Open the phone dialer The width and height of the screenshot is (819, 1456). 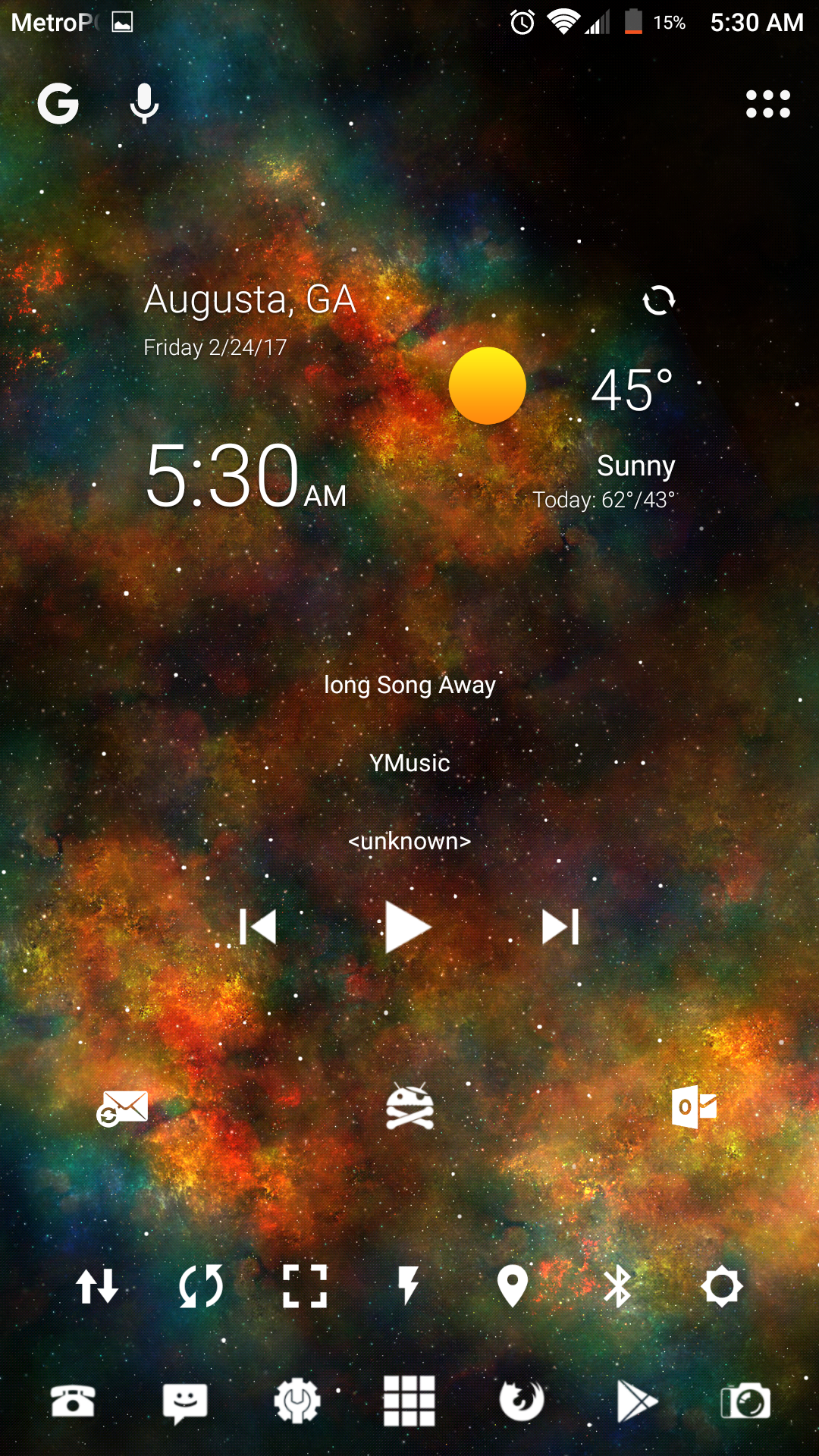73,1401
